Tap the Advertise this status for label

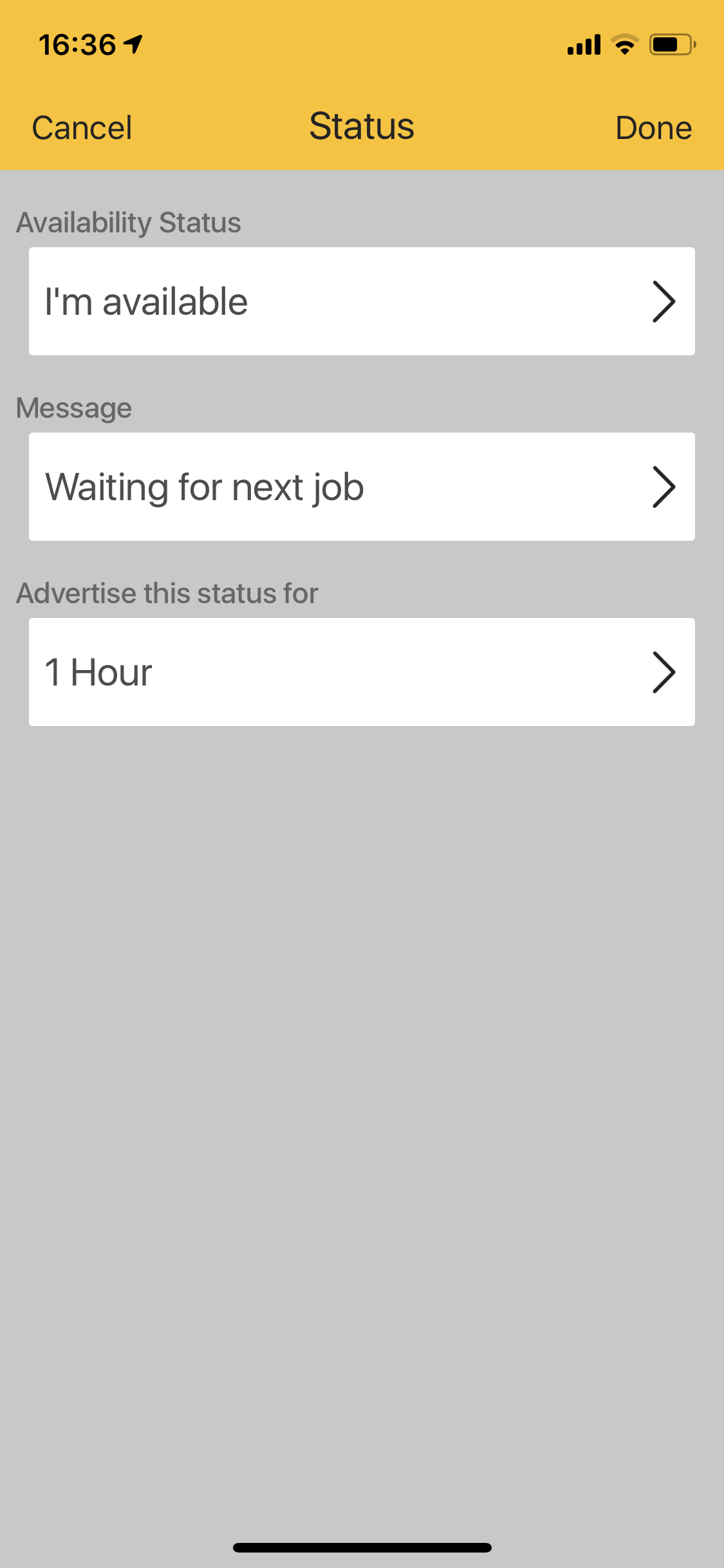(x=166, y=593)
